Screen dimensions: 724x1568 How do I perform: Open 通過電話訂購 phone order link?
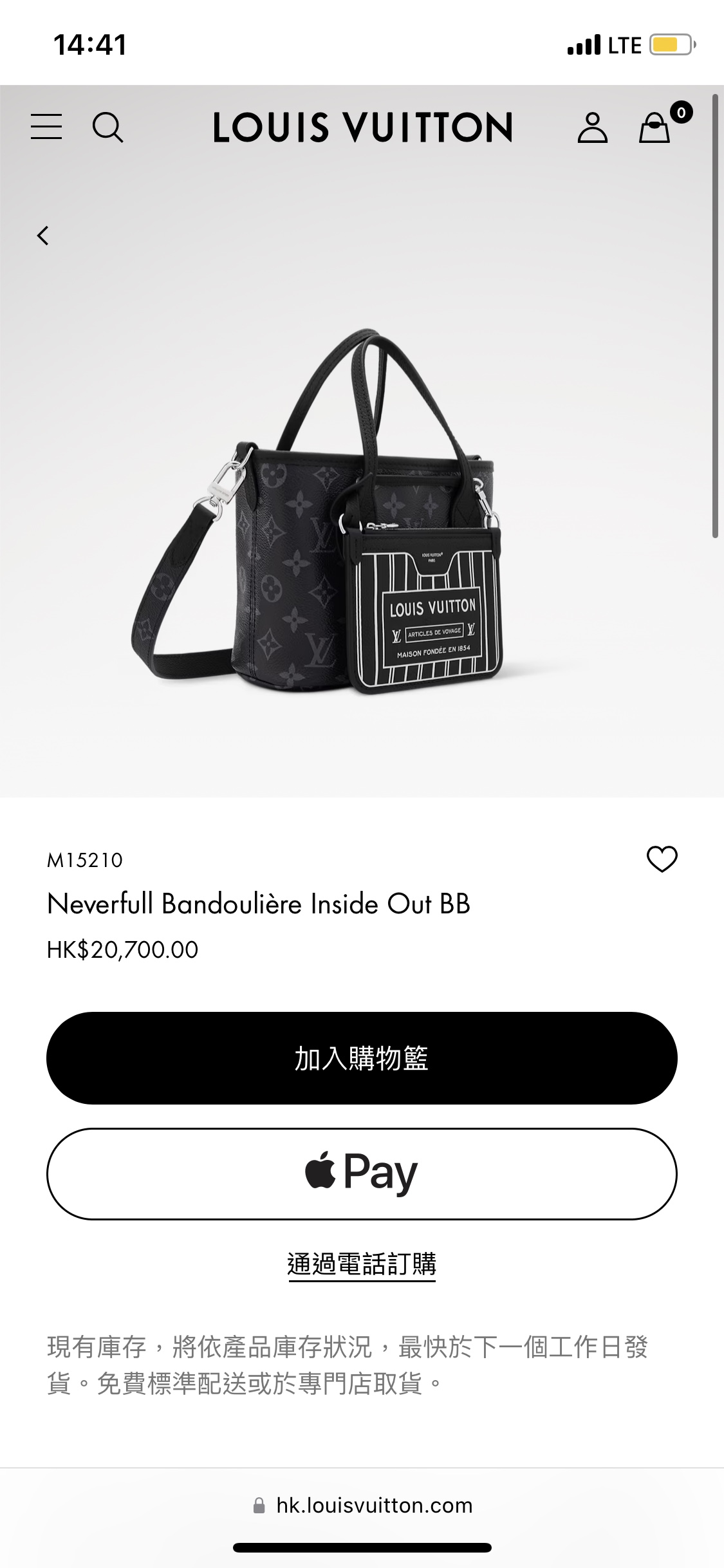[x=362, y=1264]
